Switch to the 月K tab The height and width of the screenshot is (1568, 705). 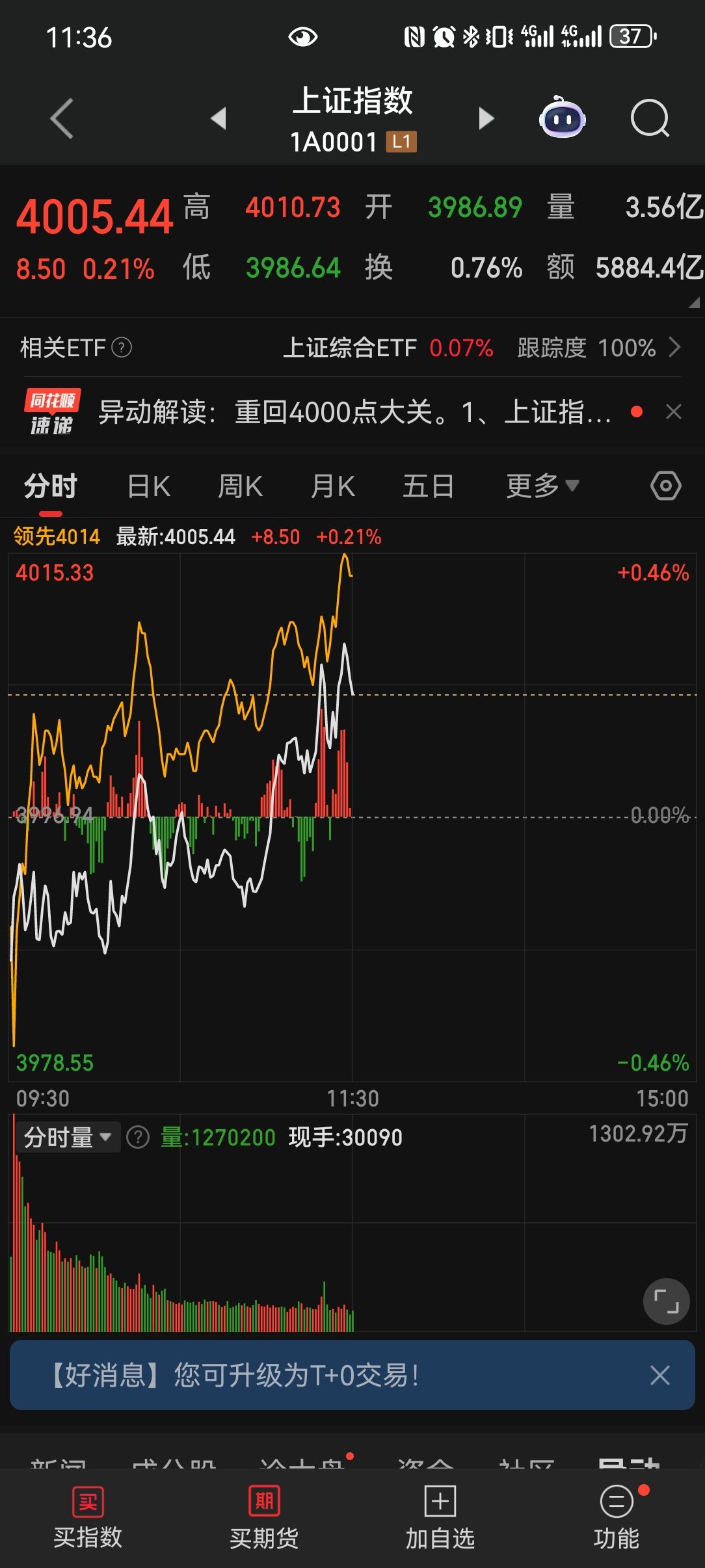pos(333,486)
